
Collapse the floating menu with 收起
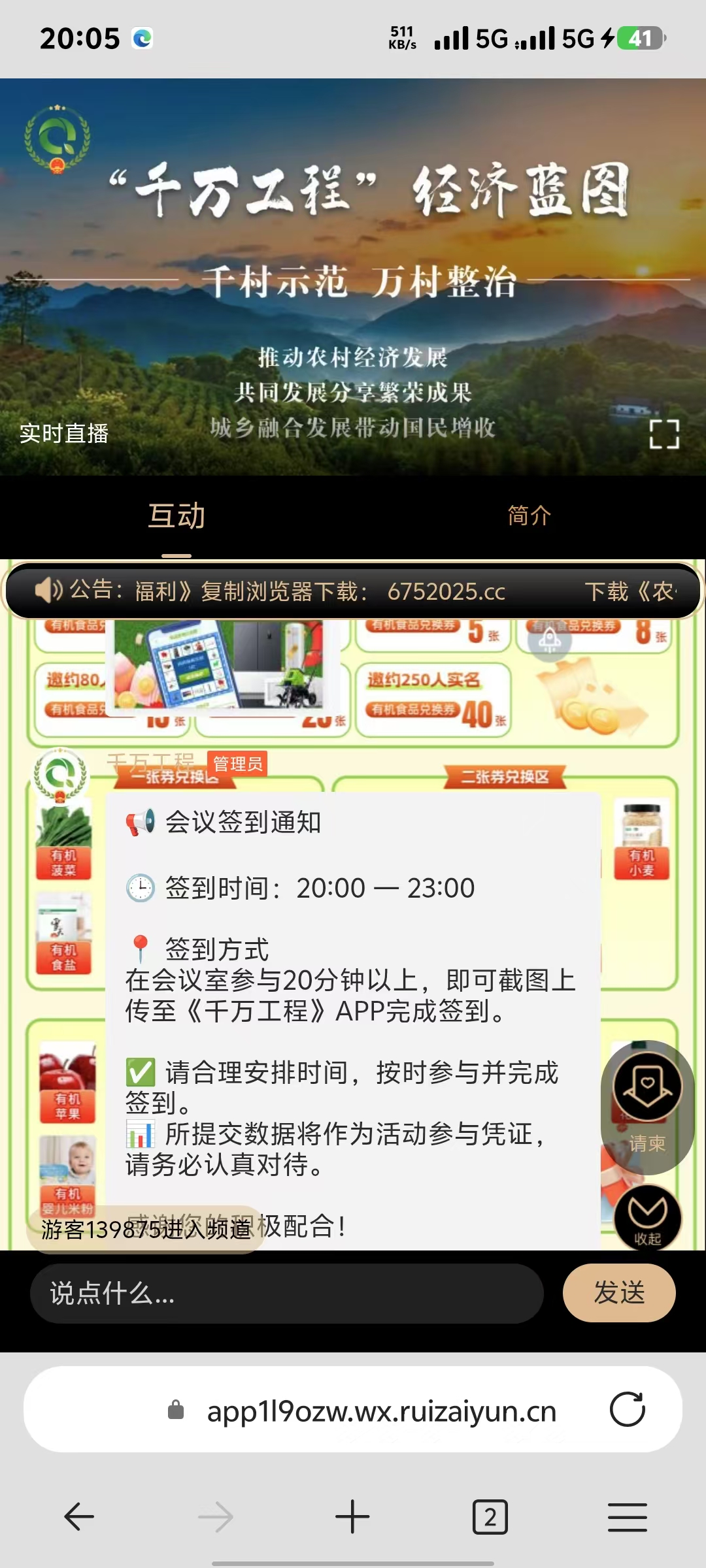click(x=647, y=1219)
